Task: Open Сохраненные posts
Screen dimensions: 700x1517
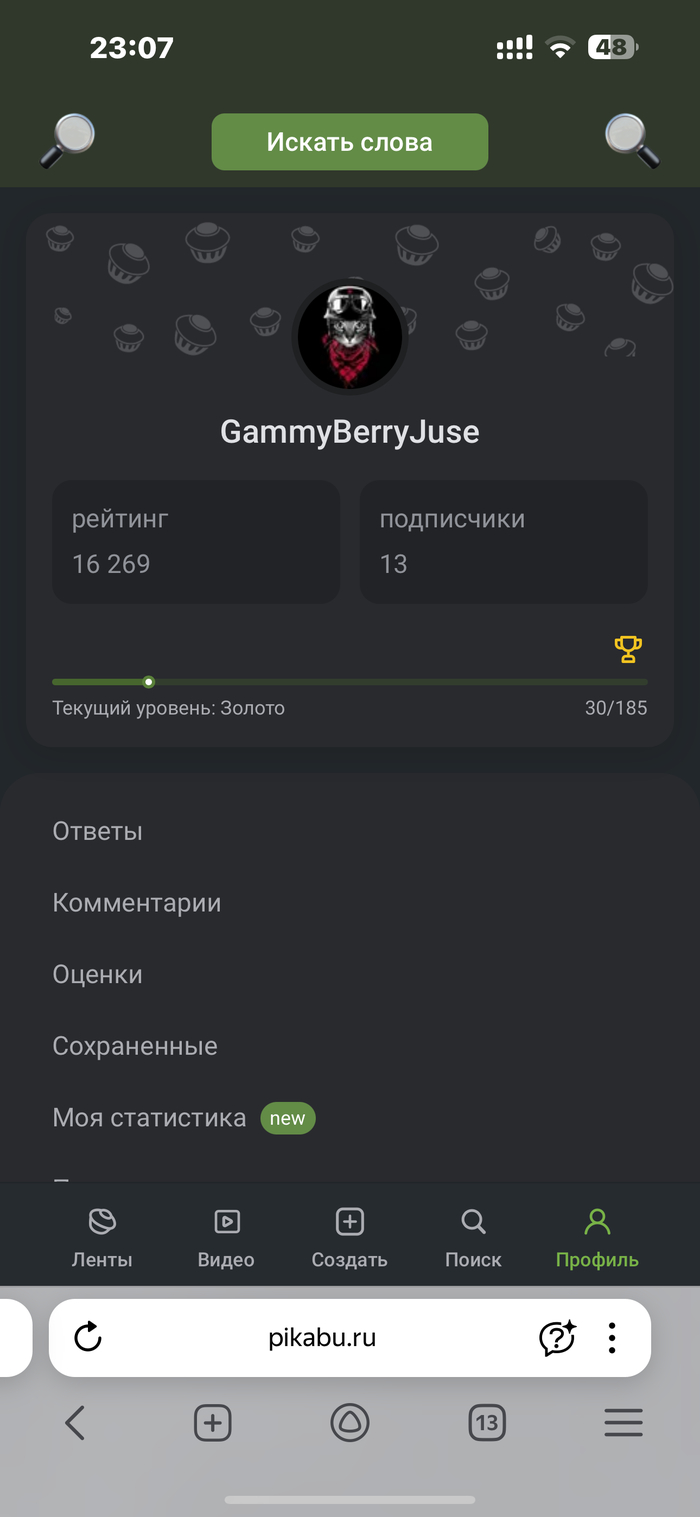Action: pyautogui.click(x=135, y=1047)
